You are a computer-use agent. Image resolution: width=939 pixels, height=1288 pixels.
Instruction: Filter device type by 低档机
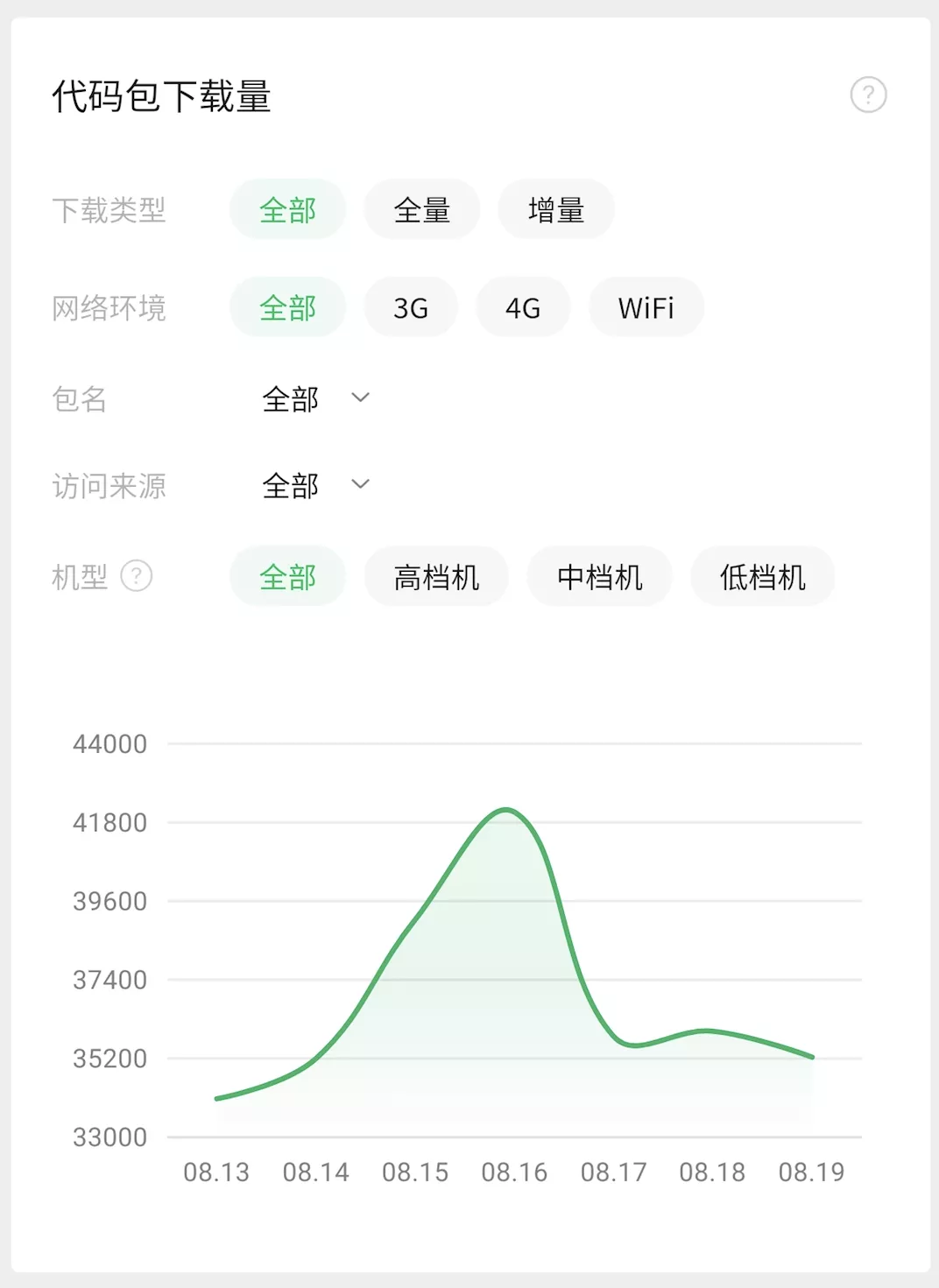click(x=762, y=577)
